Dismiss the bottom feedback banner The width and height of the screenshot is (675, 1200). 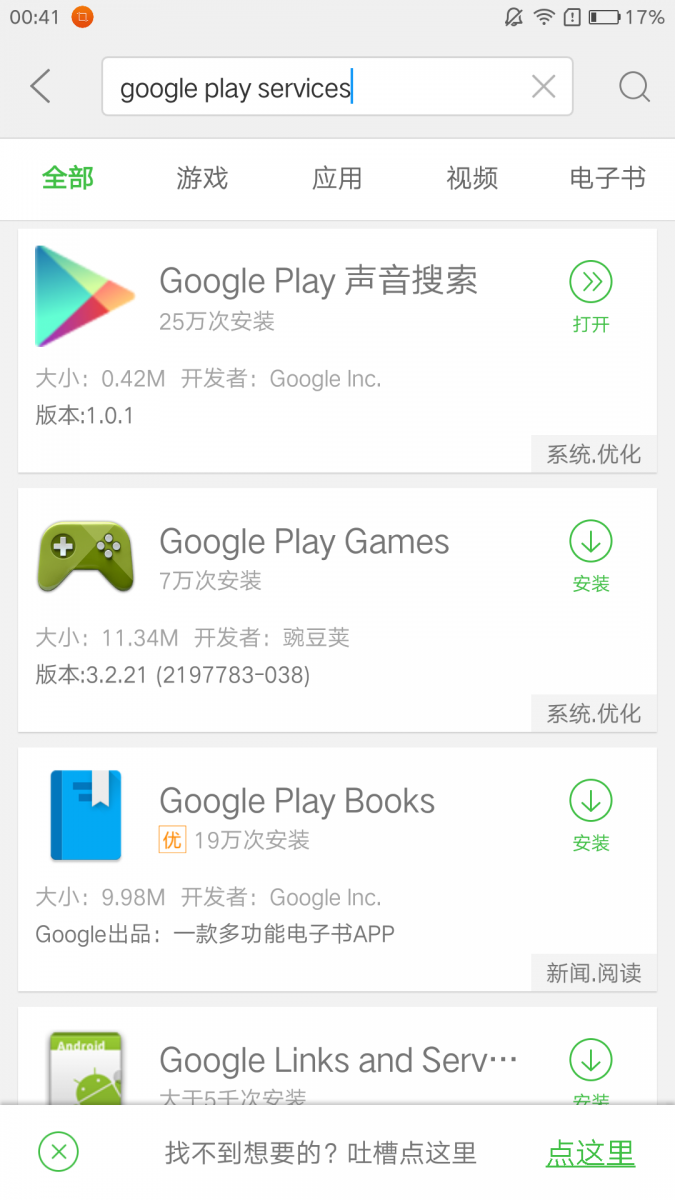(58, 1152)
